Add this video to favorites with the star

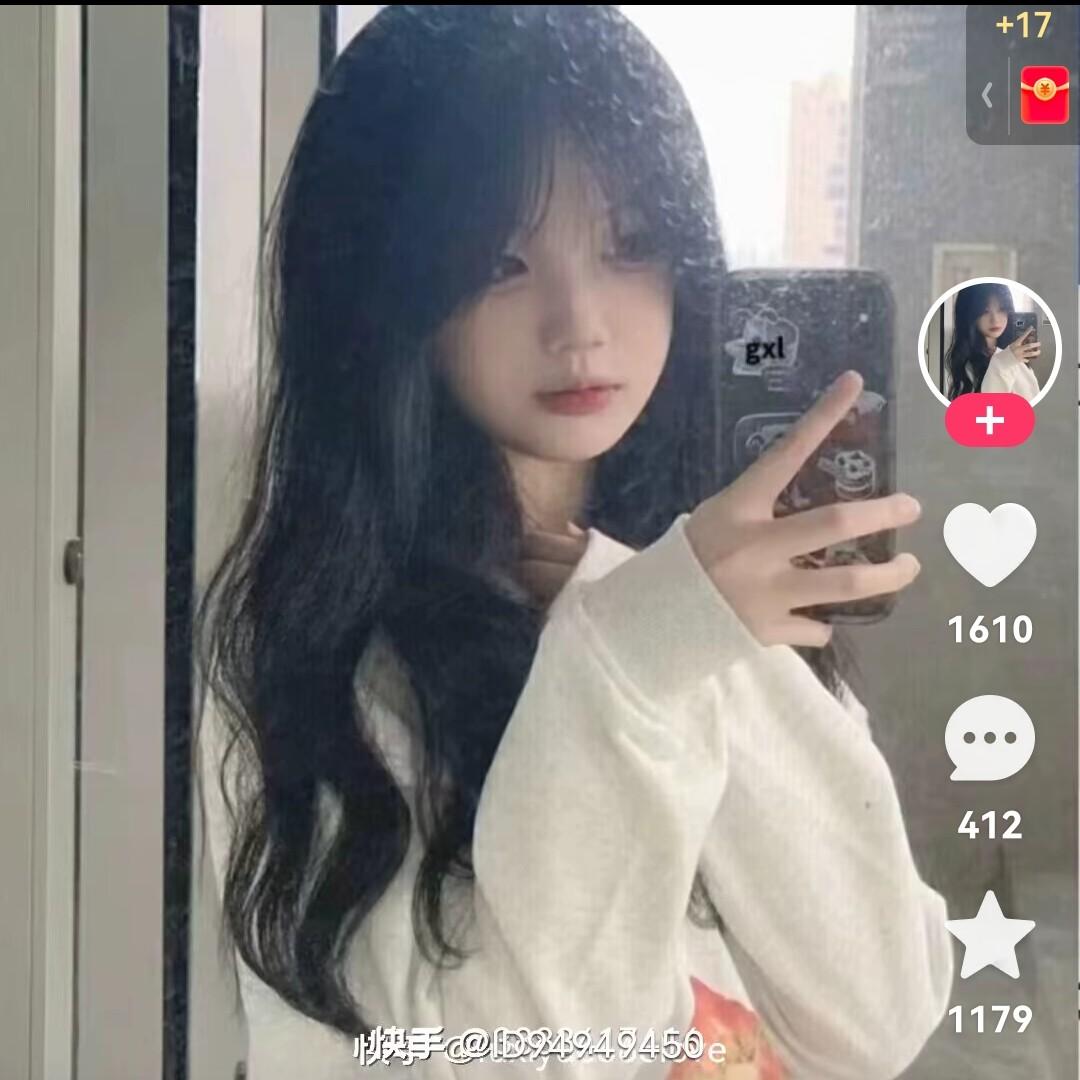click(989, 935)
